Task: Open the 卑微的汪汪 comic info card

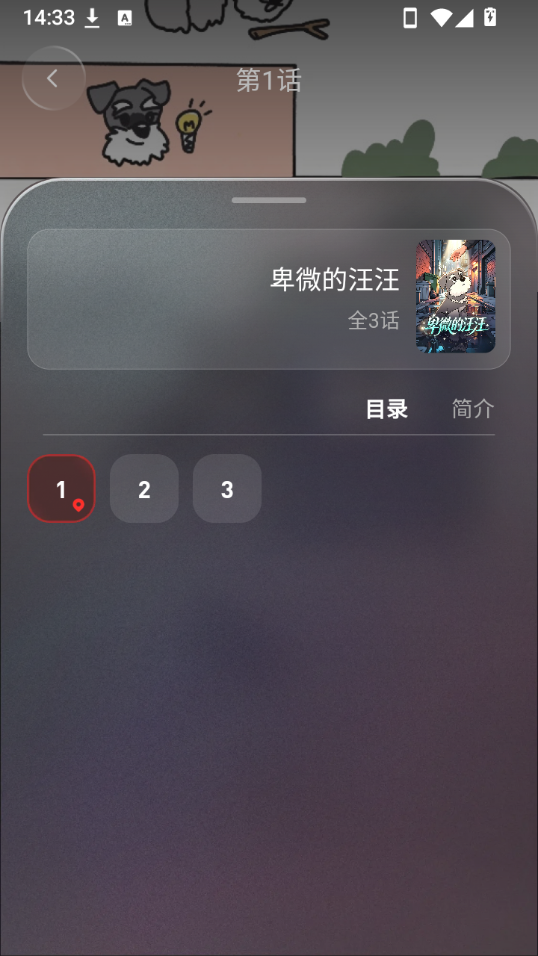Action: point(268,299)
